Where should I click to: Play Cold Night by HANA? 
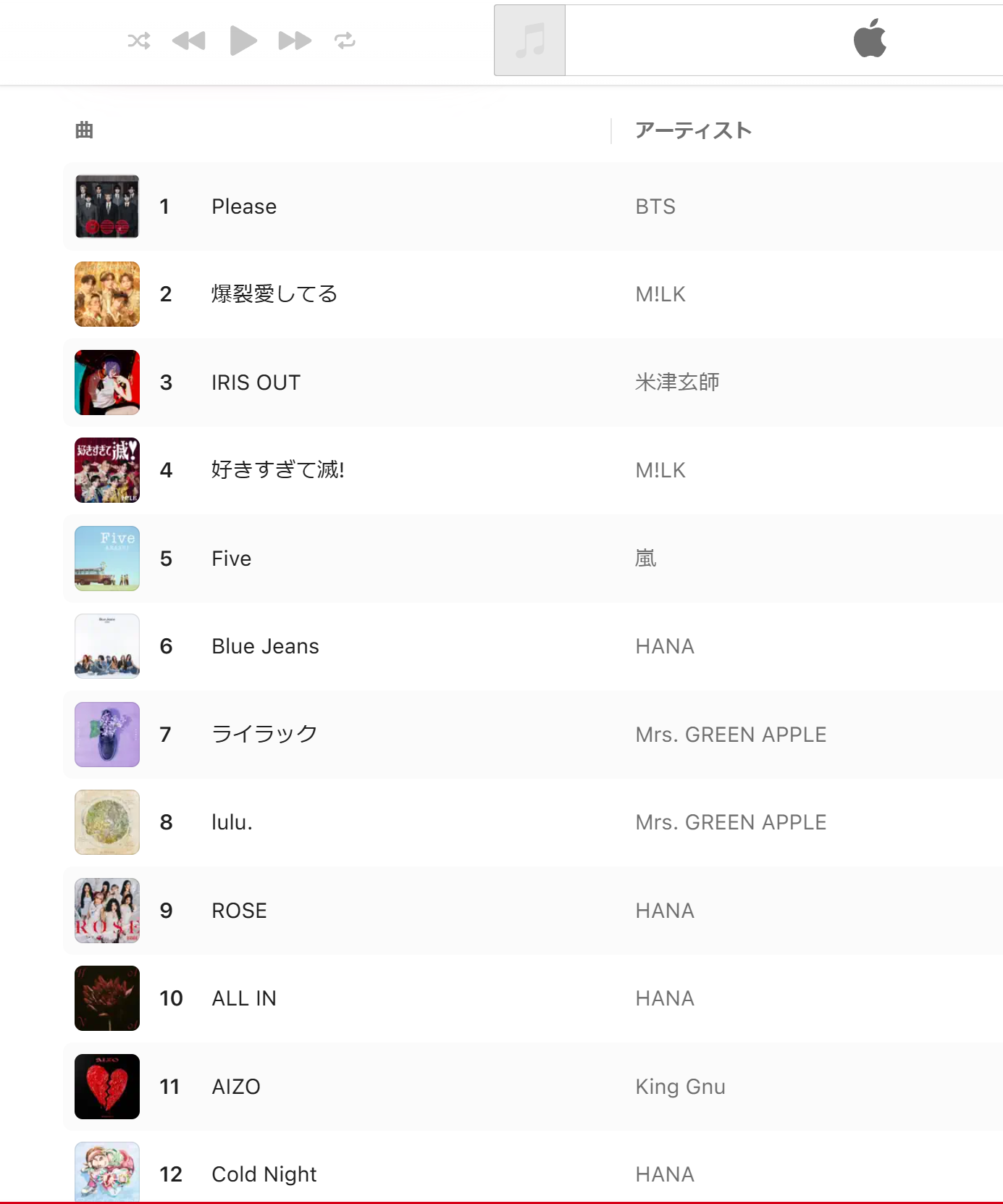533,1167
